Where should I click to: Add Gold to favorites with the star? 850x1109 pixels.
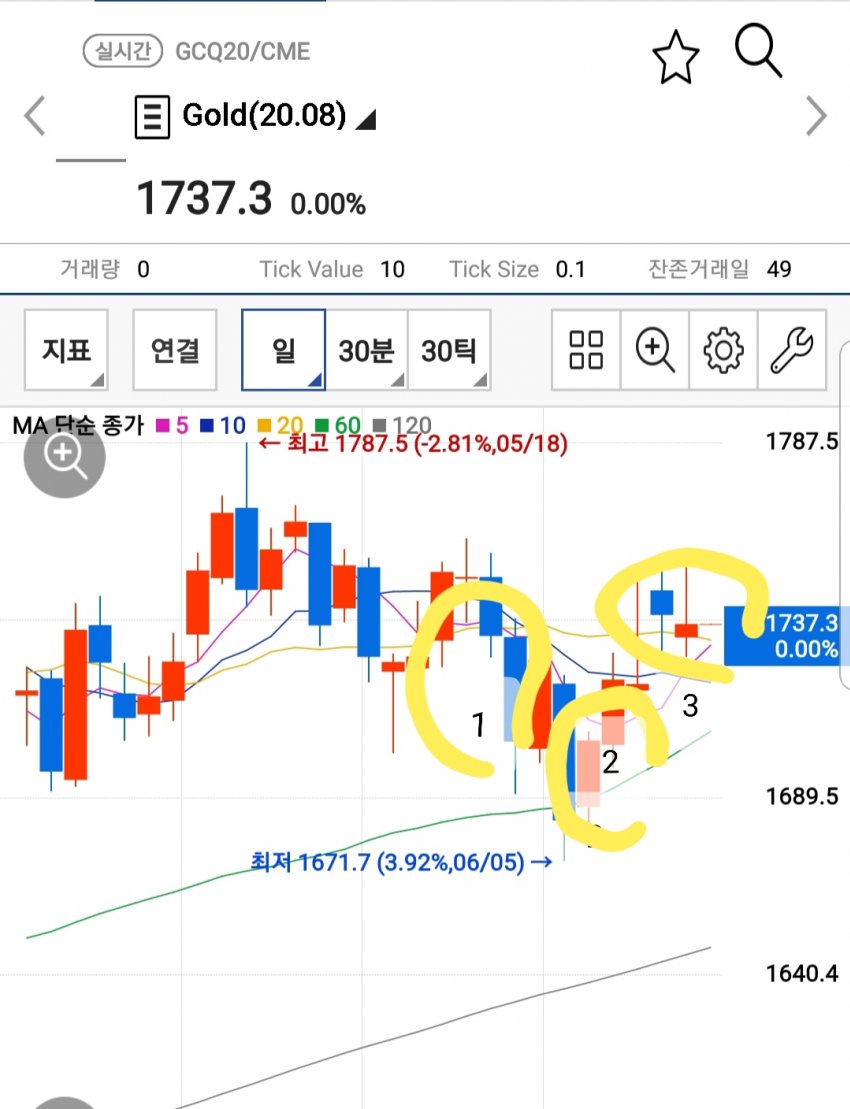(675, 58)
